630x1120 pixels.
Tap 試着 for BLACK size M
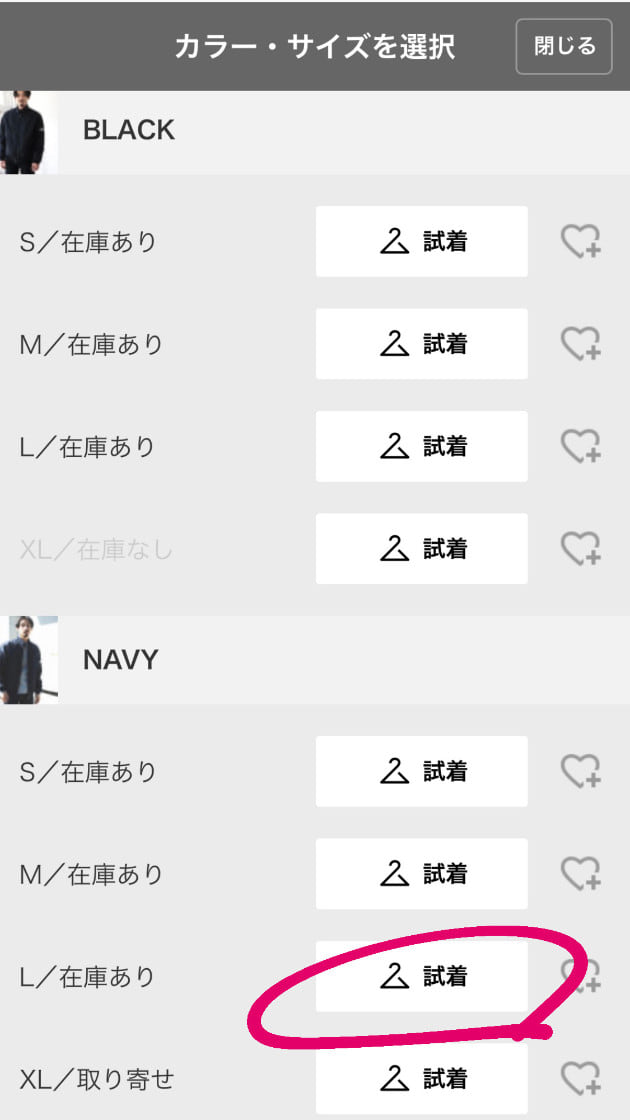pos(421,344)
